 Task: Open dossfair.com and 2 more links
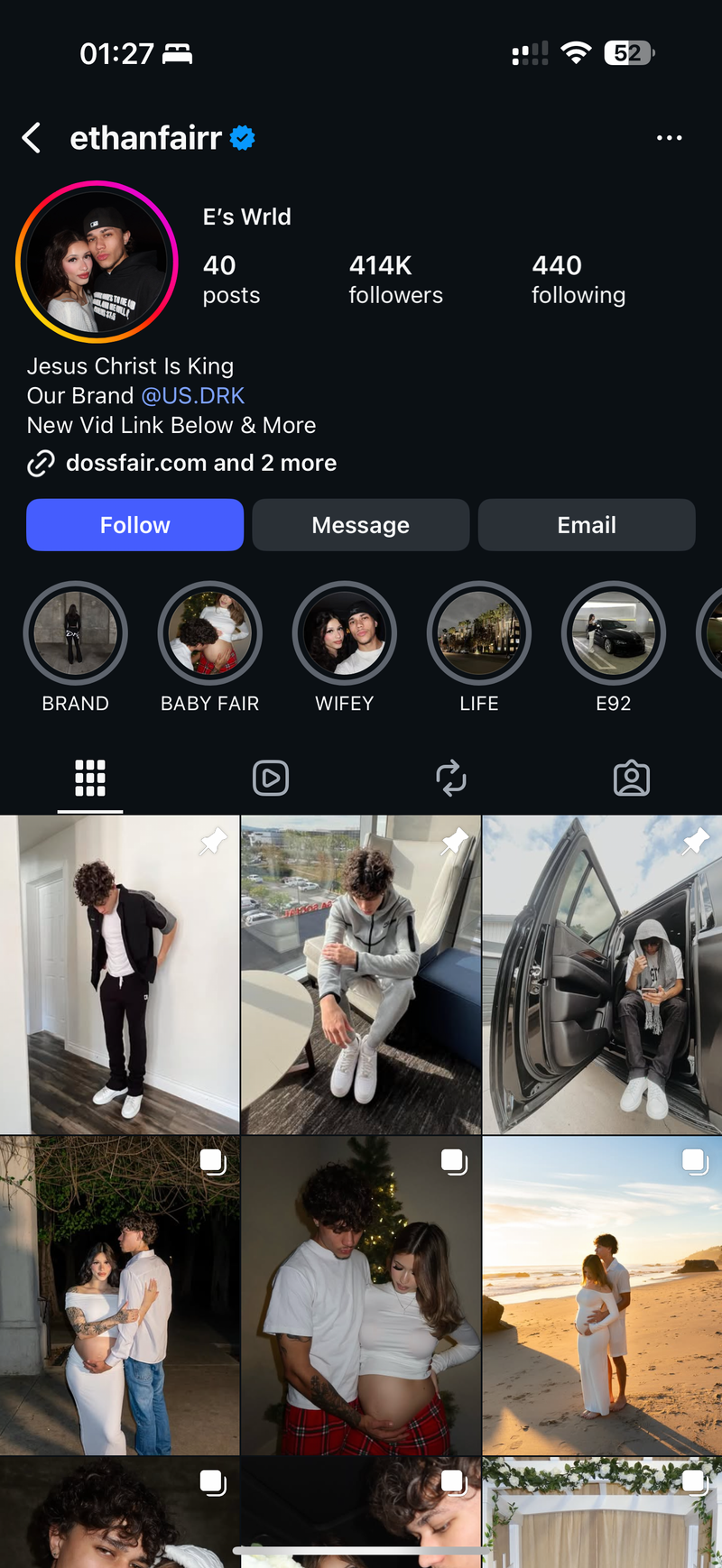click(200, 463)
